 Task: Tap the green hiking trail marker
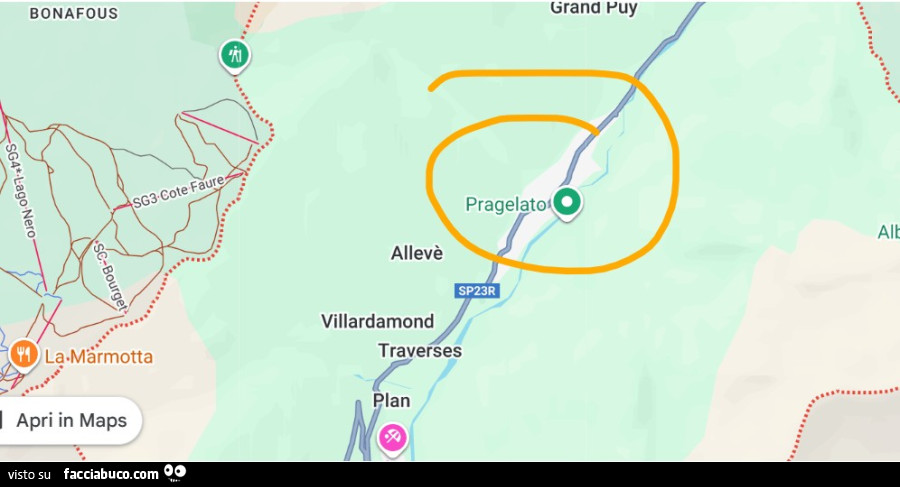[x=235, y=54]
